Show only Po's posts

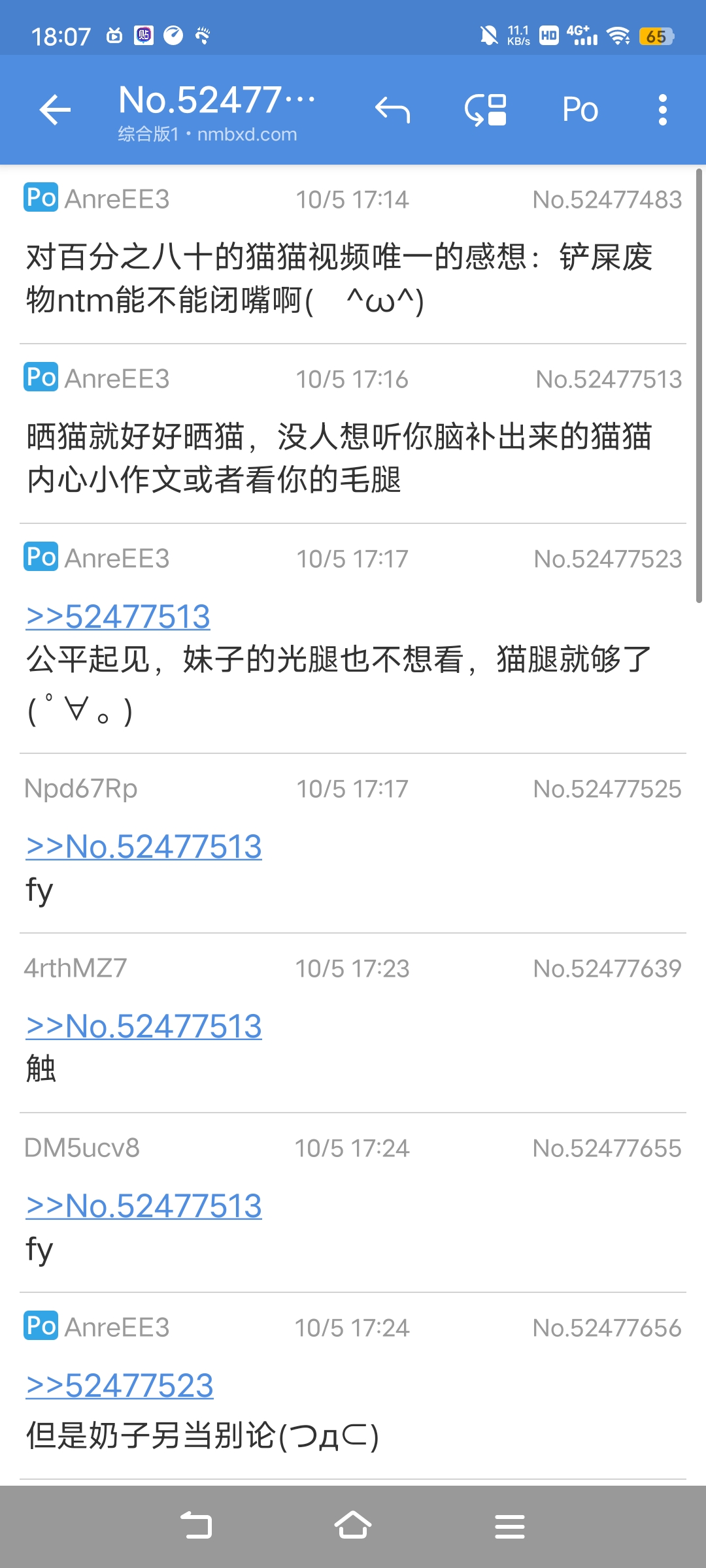point(580,110)
